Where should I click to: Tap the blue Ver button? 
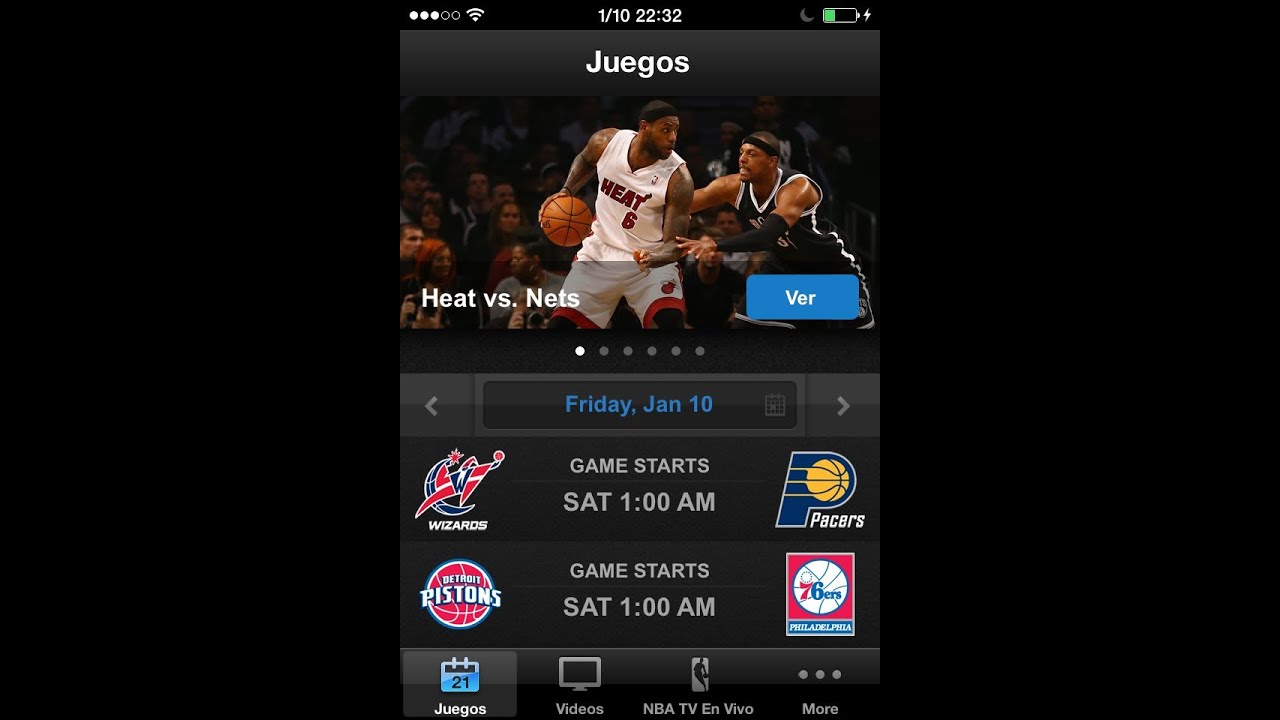click(802, 298)
